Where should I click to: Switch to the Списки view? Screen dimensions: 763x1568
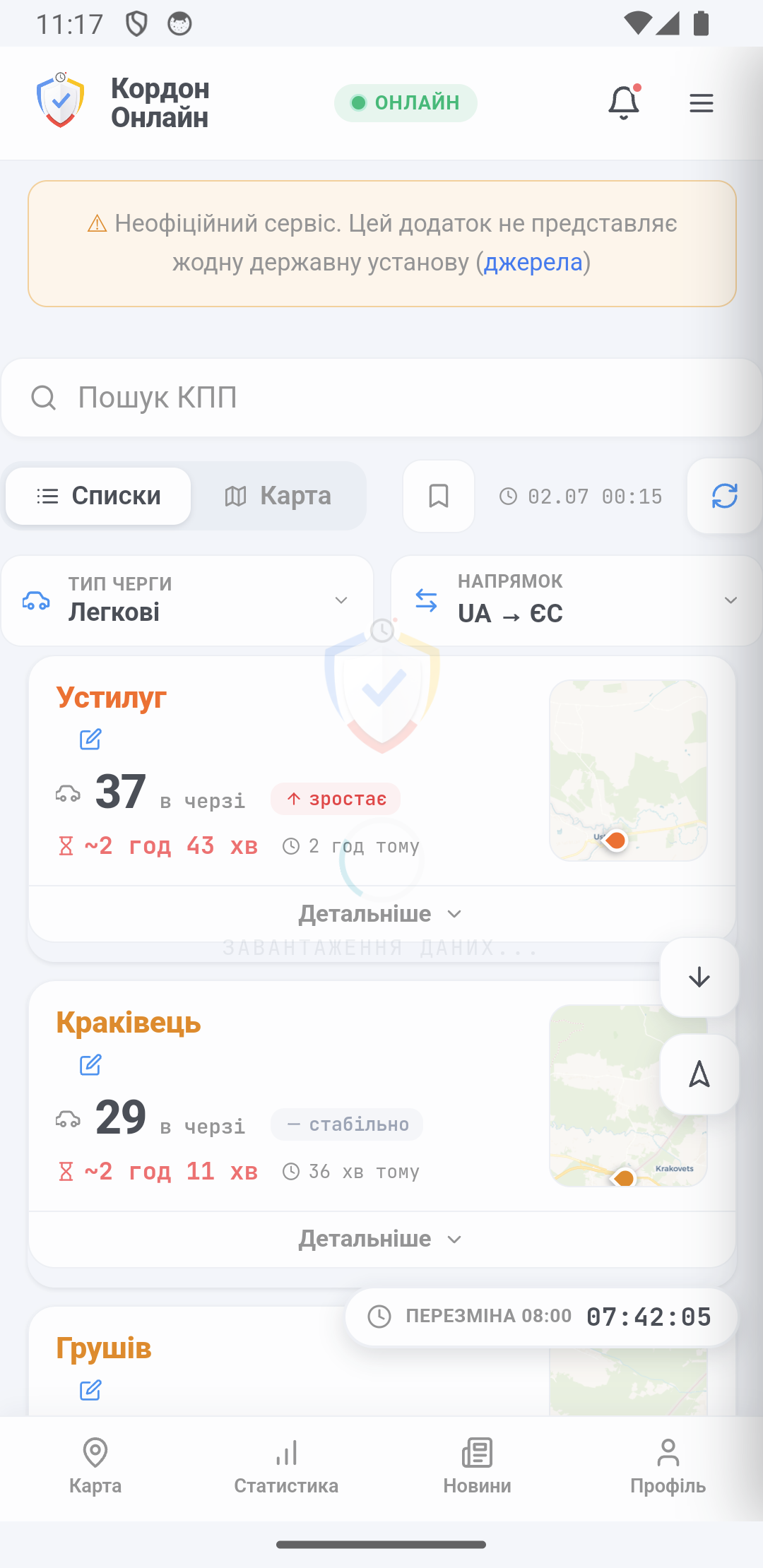tap(98, 496)
